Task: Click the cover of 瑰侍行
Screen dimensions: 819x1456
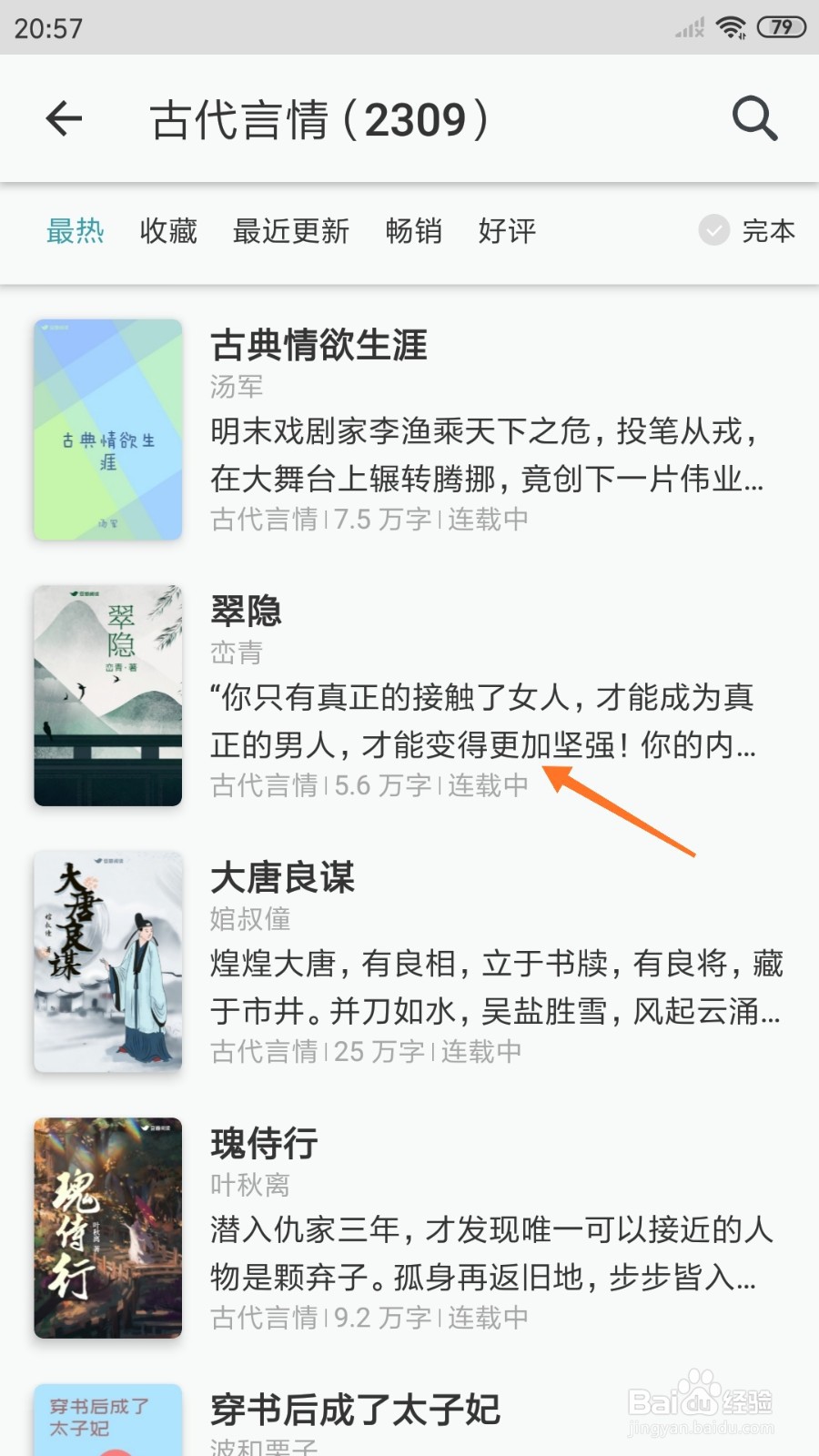Action: tap(106, 1228)
